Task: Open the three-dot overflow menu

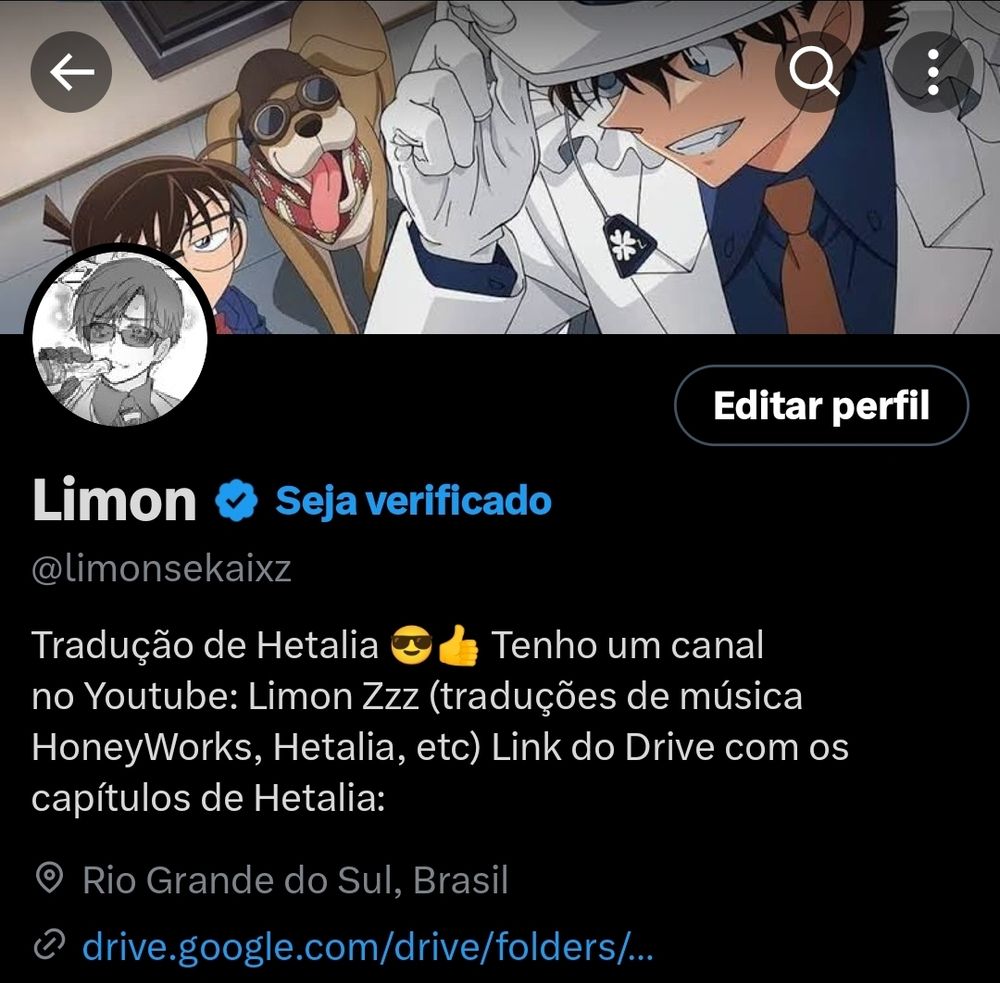Action: pos(932,72)
